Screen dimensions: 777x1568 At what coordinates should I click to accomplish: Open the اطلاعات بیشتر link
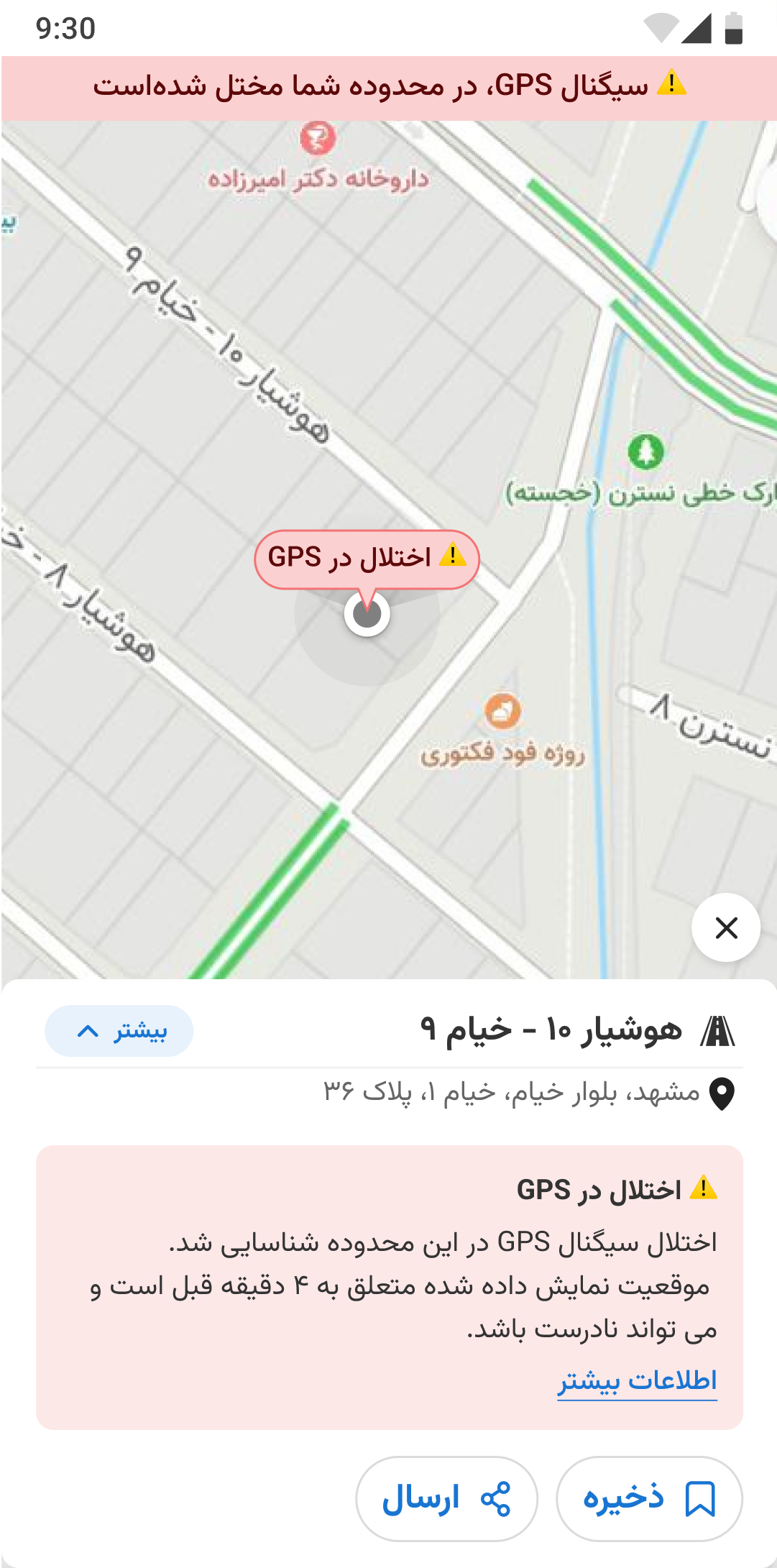point(637,1380)
